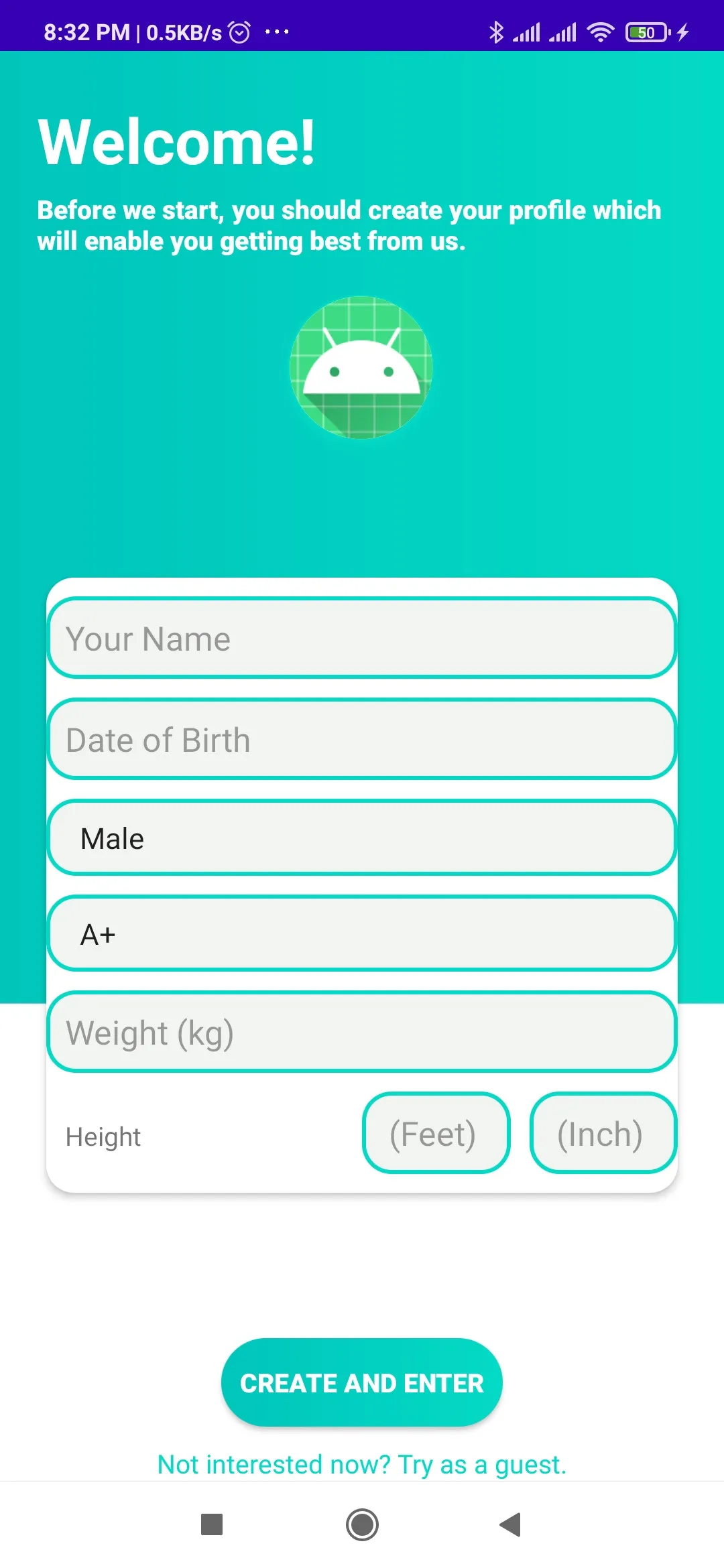Focus the Weight (kg) field

[x=361, y=1032]
